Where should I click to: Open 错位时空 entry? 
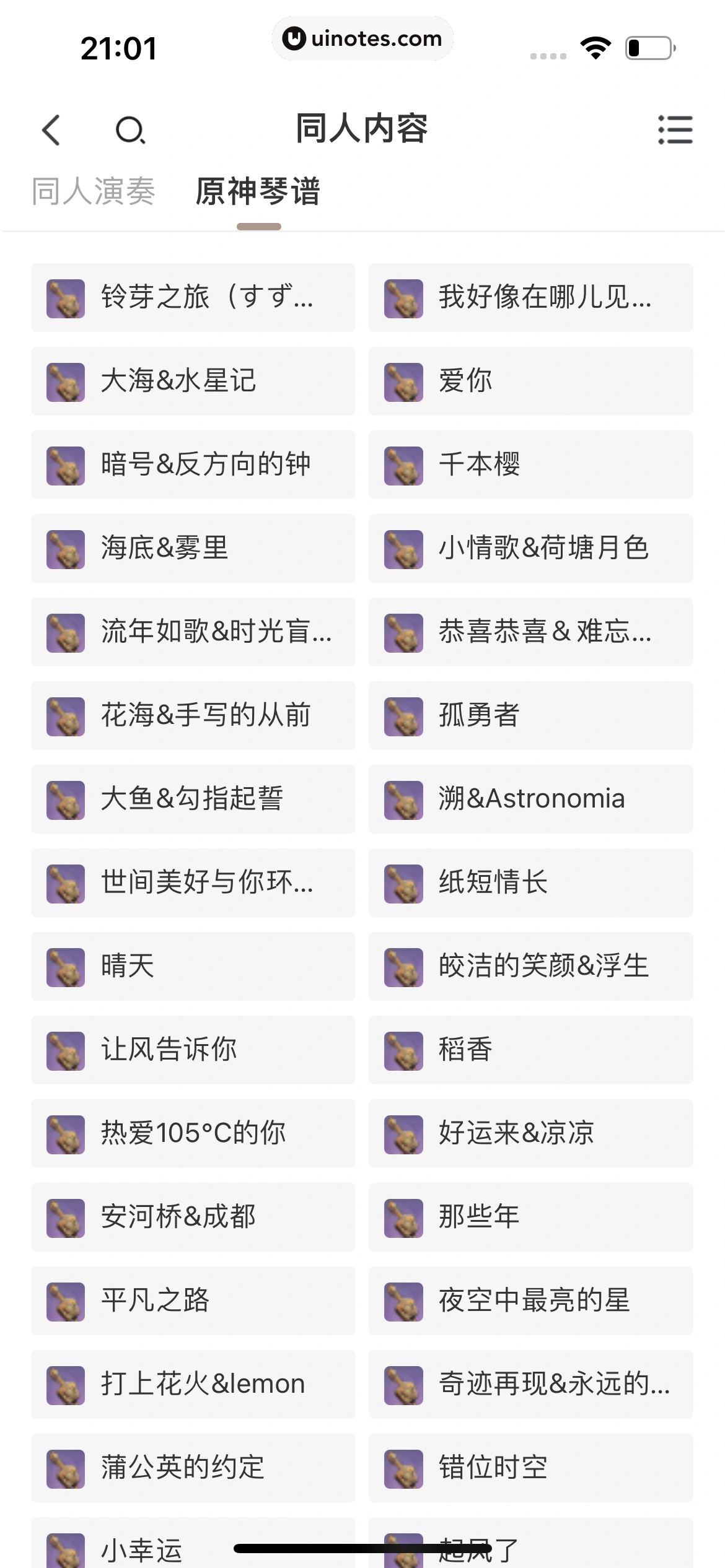pyautogui.click(x=530, y=1468)
